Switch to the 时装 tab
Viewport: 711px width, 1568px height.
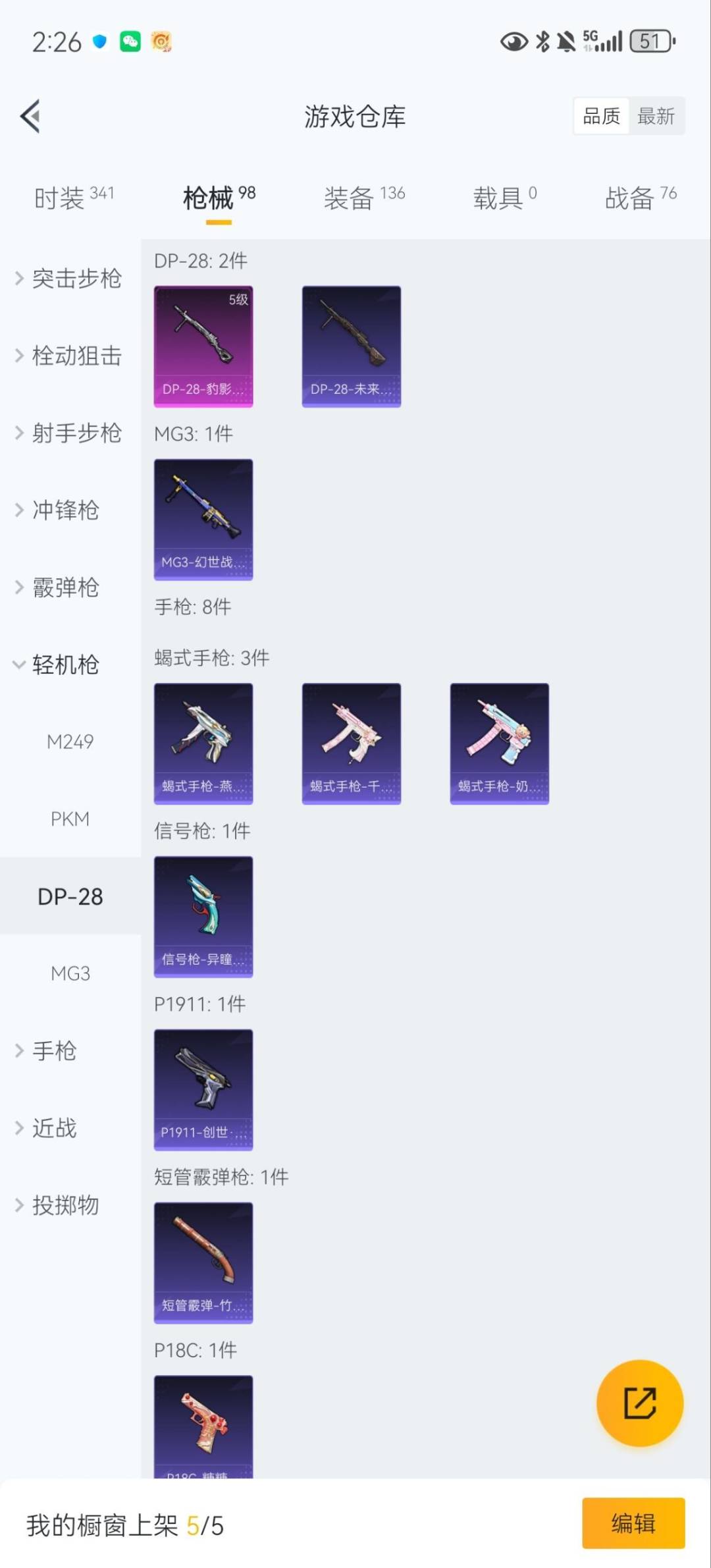tap(74, 197)
